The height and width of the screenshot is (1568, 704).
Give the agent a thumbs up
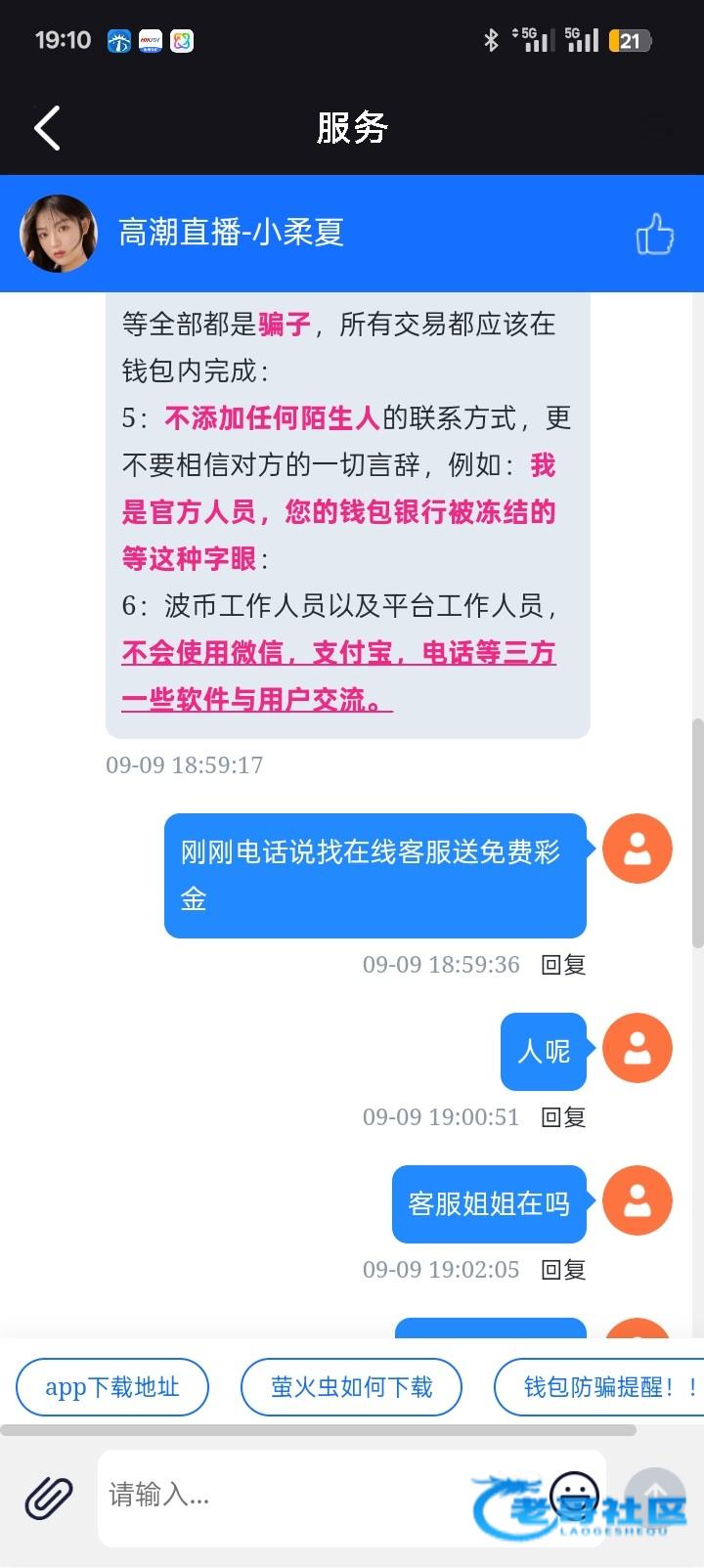coord(654,234)
